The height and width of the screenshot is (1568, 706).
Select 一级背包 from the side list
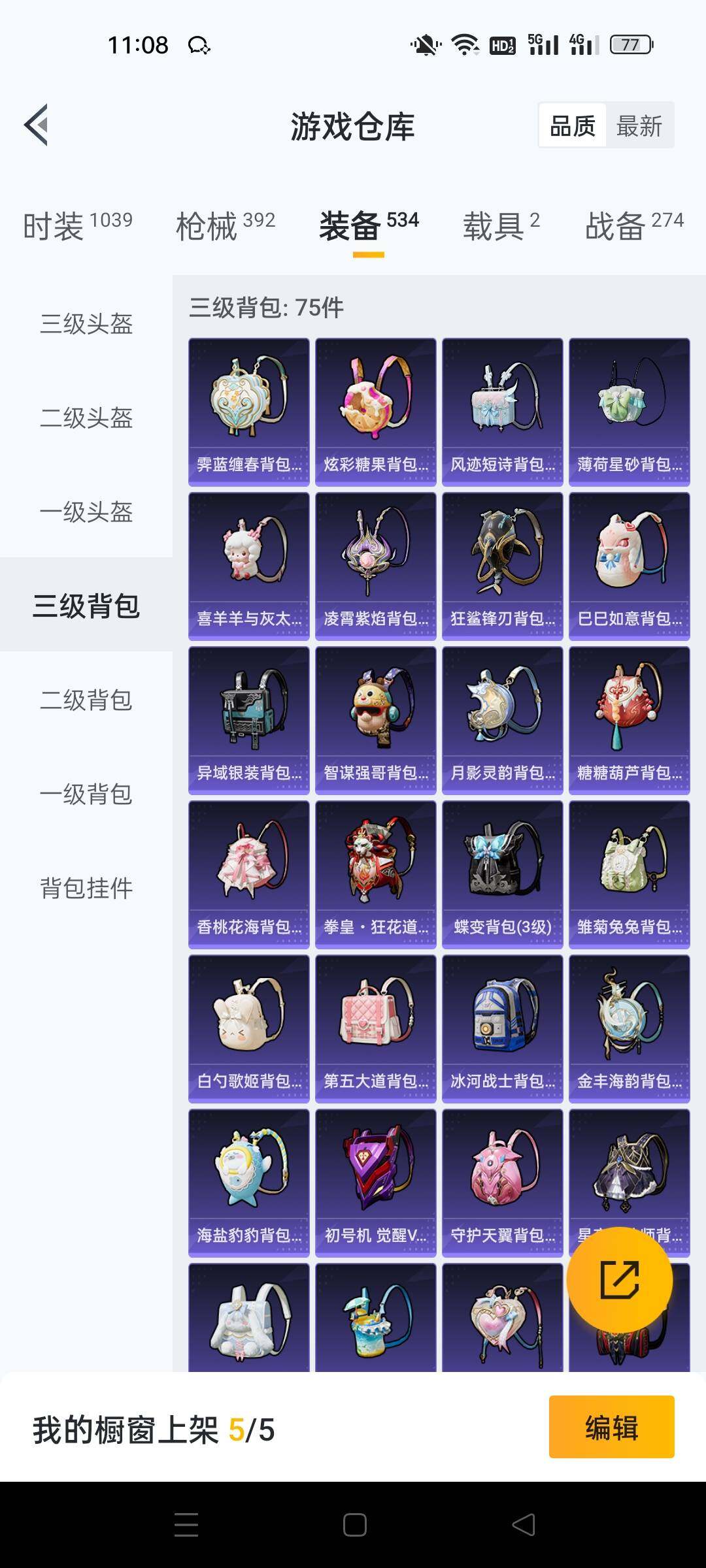click(85, 795)
